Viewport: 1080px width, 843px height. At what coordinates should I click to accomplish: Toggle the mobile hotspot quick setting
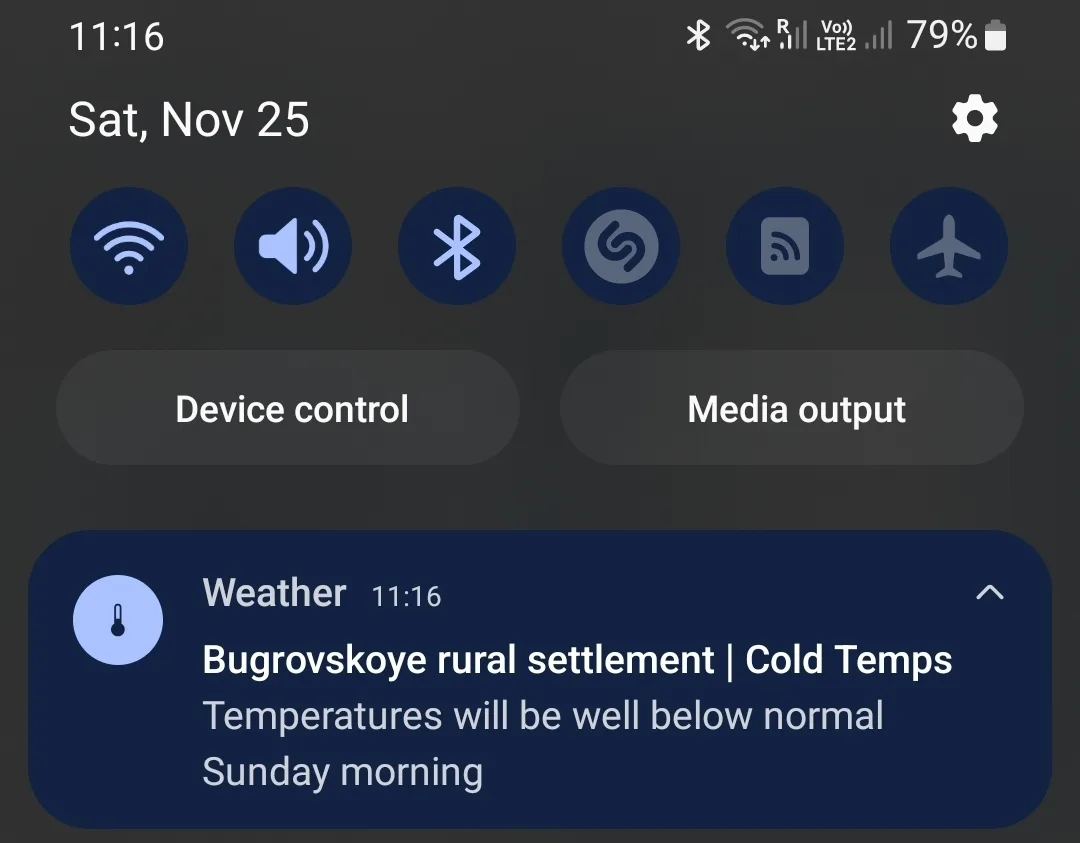(x=784, y=246)
